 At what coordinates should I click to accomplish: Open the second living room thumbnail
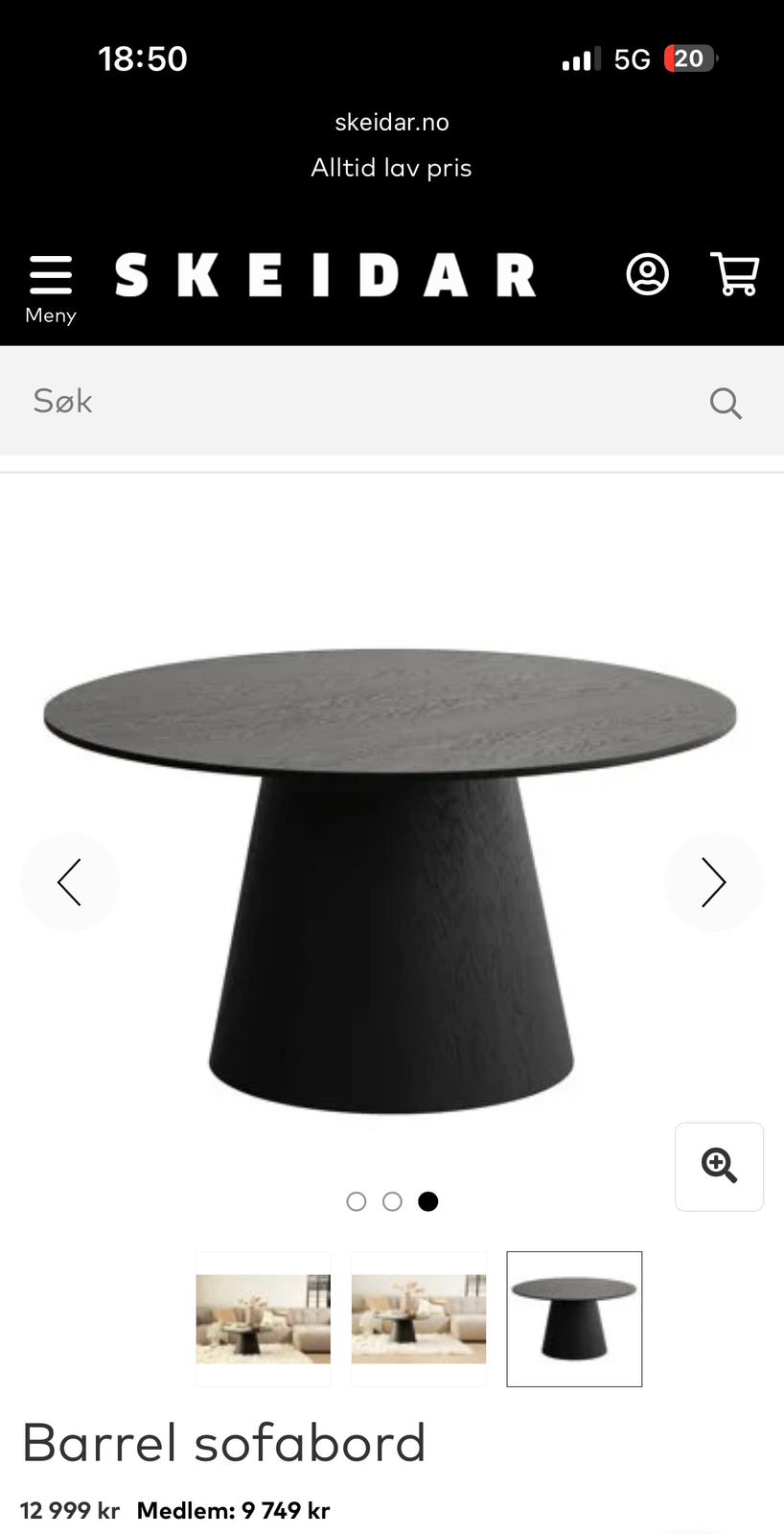(419, 1319)
